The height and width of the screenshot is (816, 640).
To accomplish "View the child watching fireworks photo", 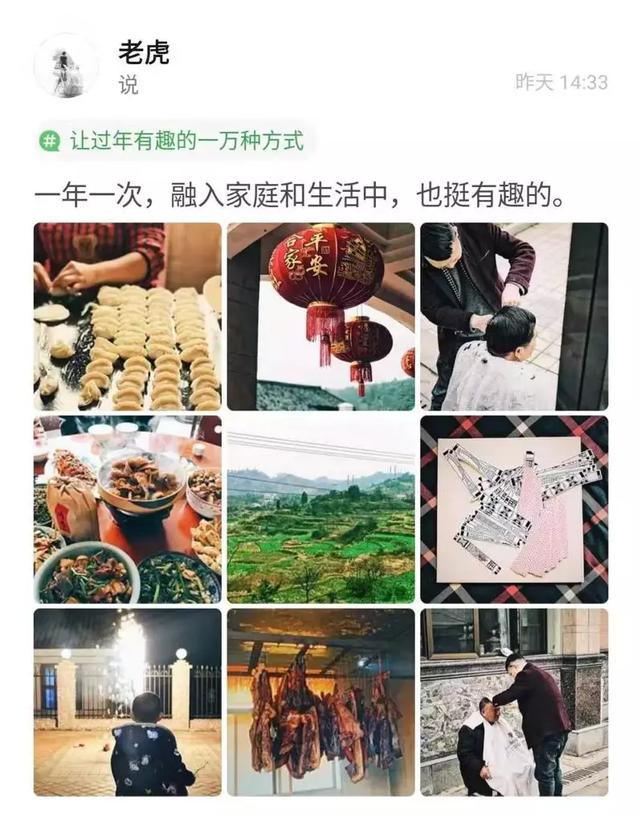I will [x=127, y=702].
